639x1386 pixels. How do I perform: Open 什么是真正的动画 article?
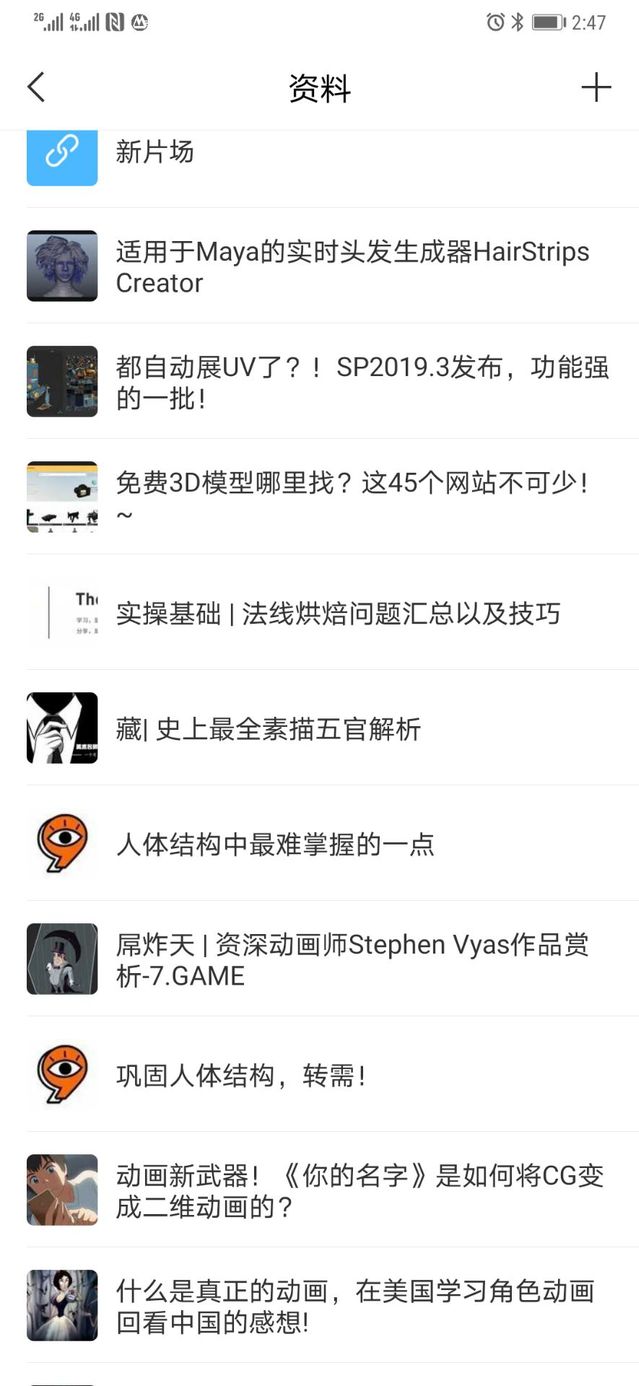tap(355, 1306)
